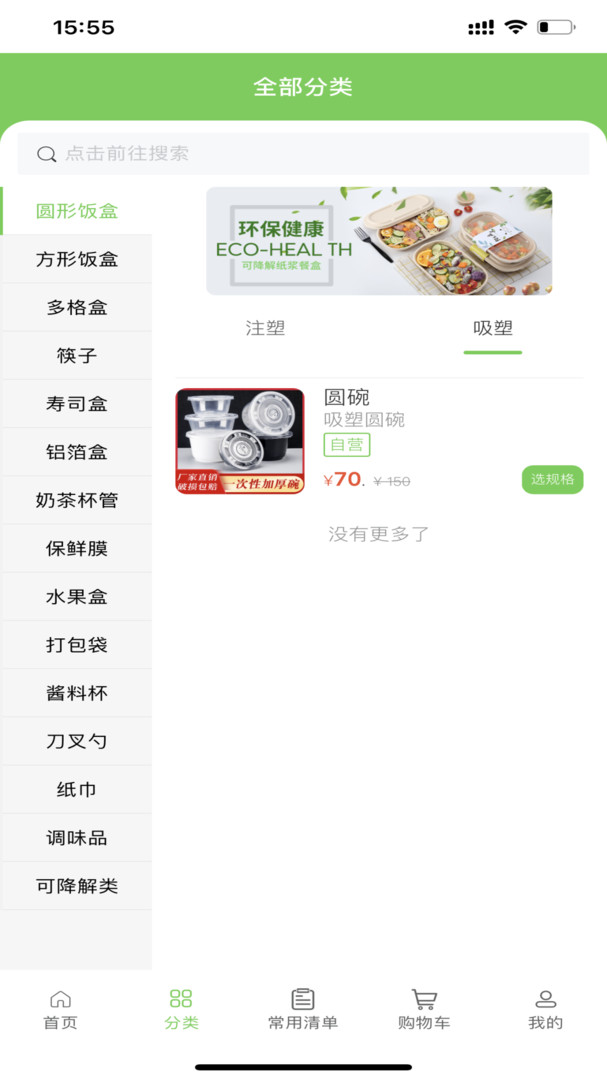The width and height of the screenshot is (607, 1080).
Task: Open the 点击前往搜索 search box
Action: pos(303,154)
